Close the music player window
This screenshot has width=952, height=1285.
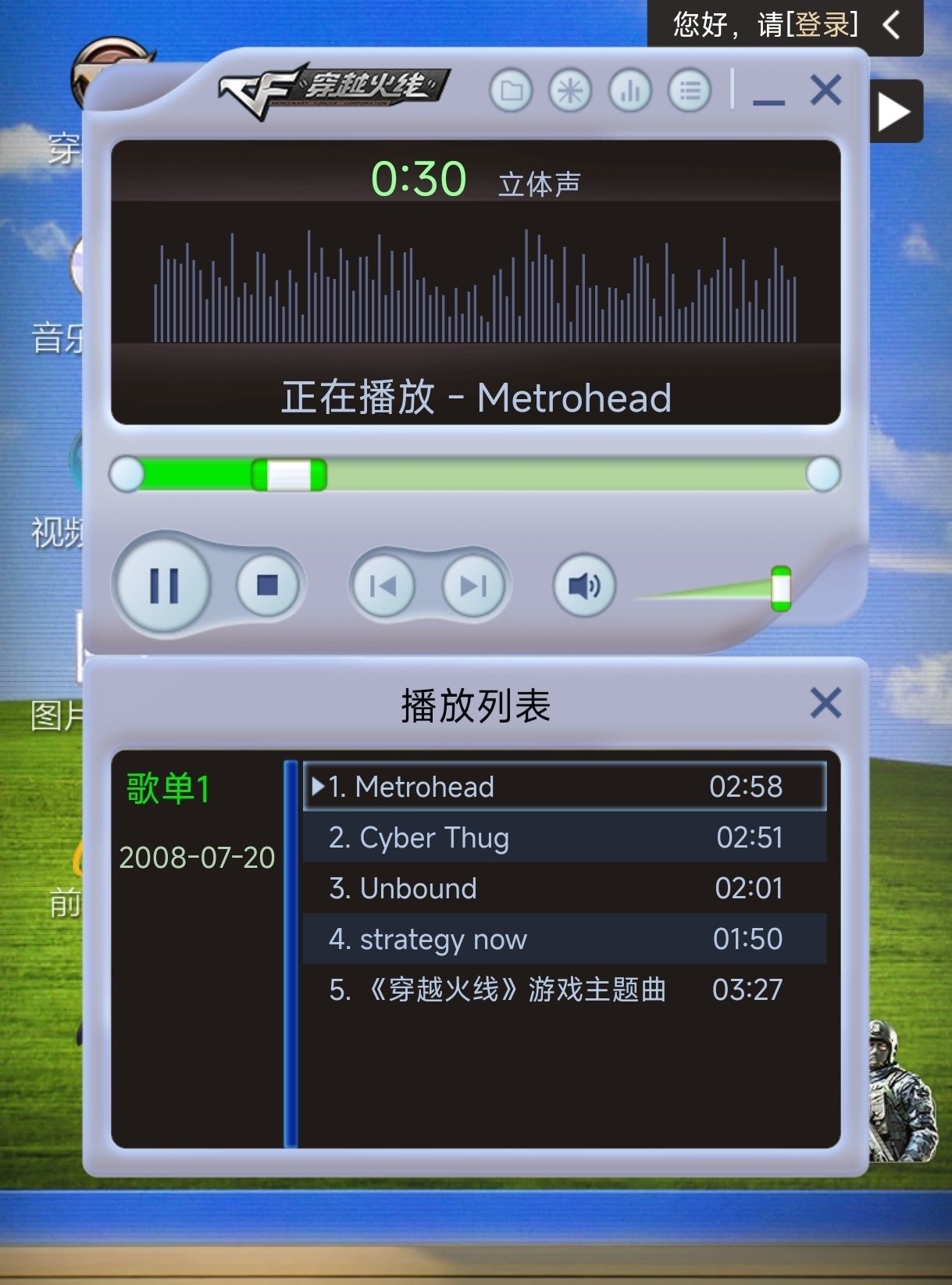click(825, 91)
